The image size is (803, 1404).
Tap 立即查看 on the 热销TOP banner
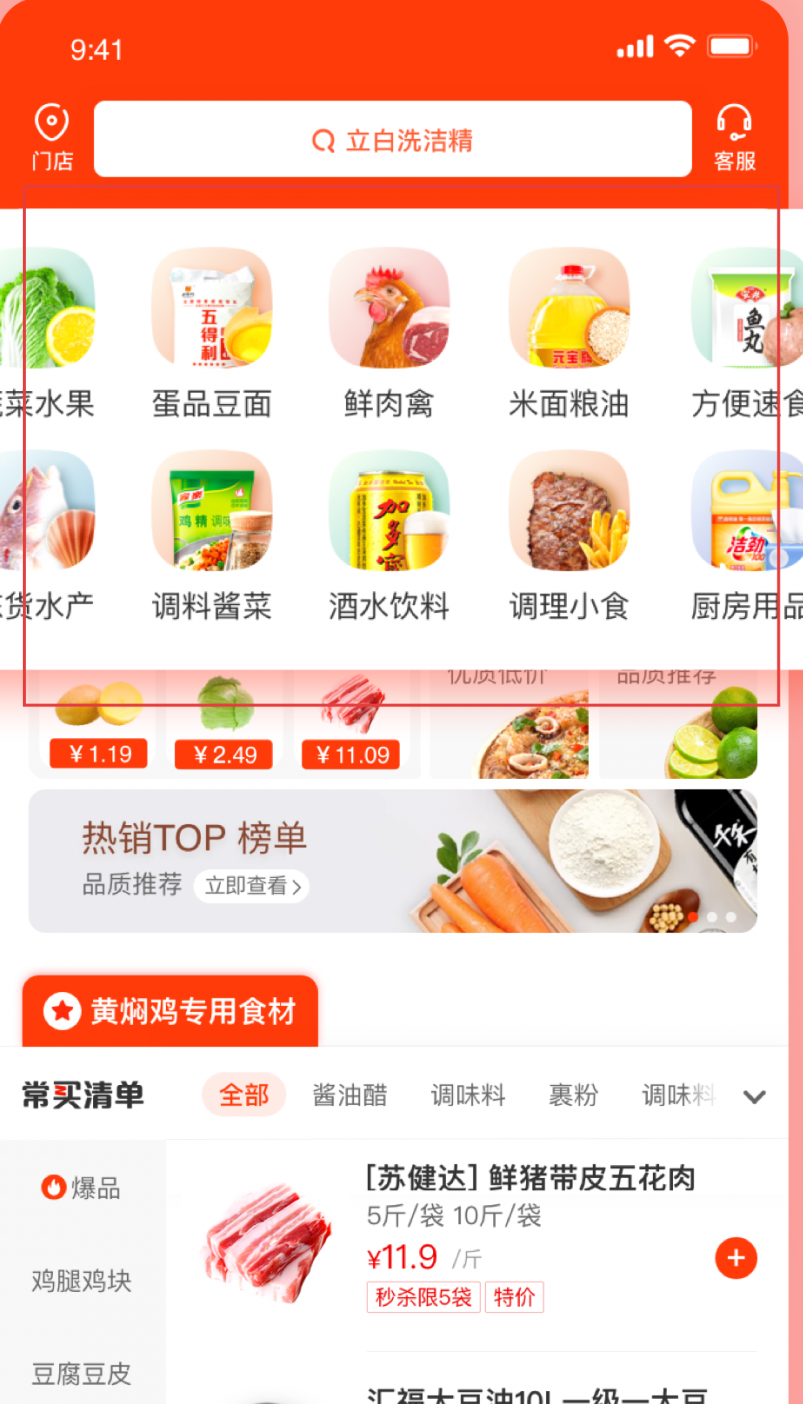pyautogui.click(x=251, y=886)
